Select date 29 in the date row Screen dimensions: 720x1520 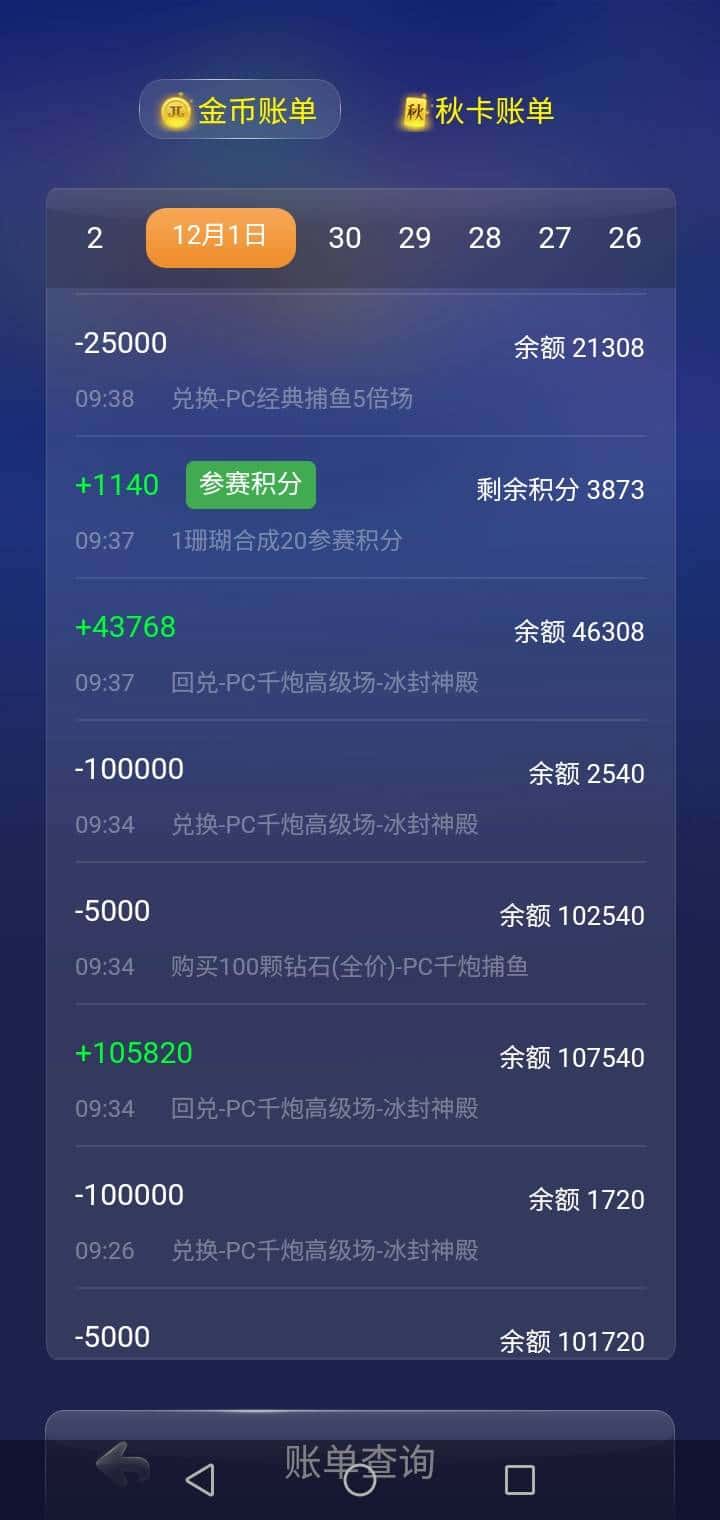(415, 237)
